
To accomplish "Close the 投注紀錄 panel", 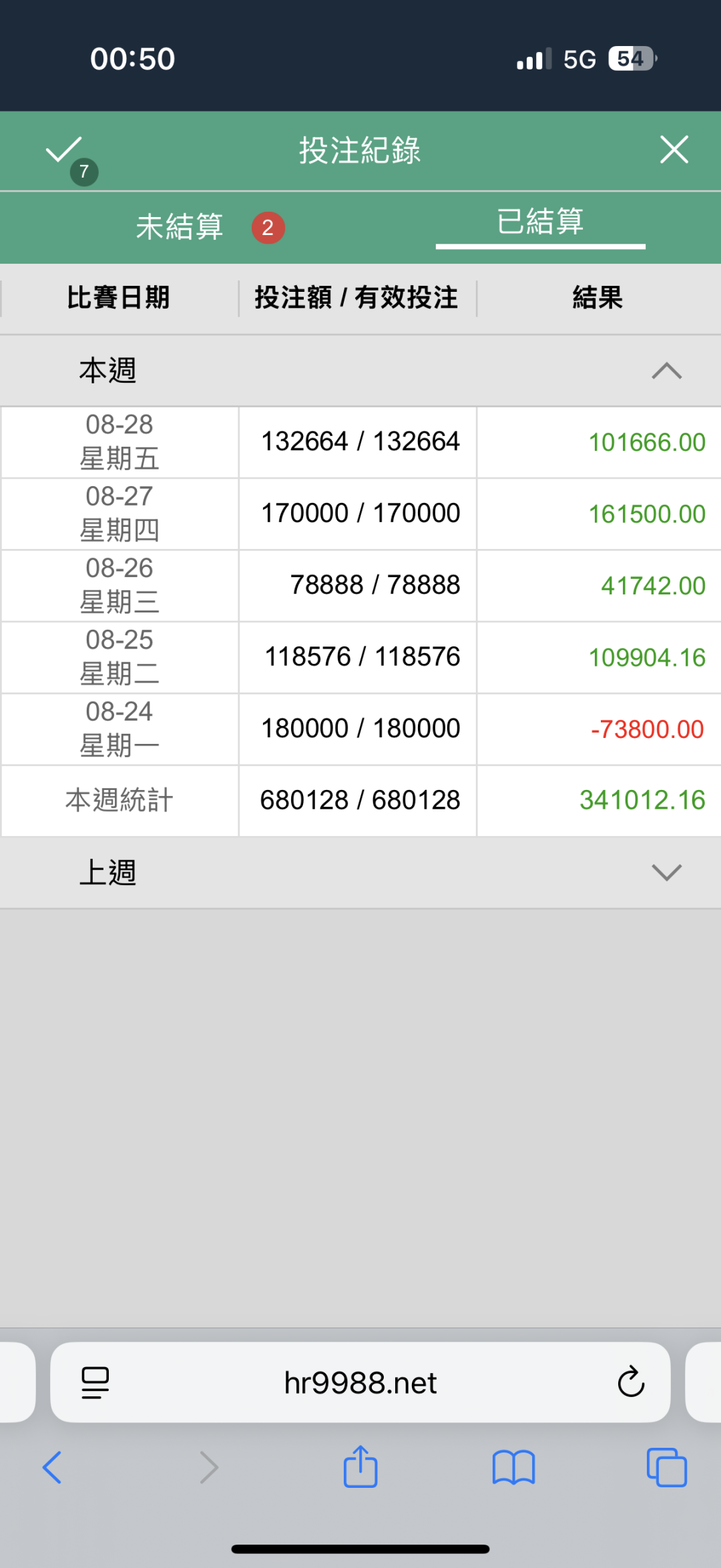I will tap(674, 150).
